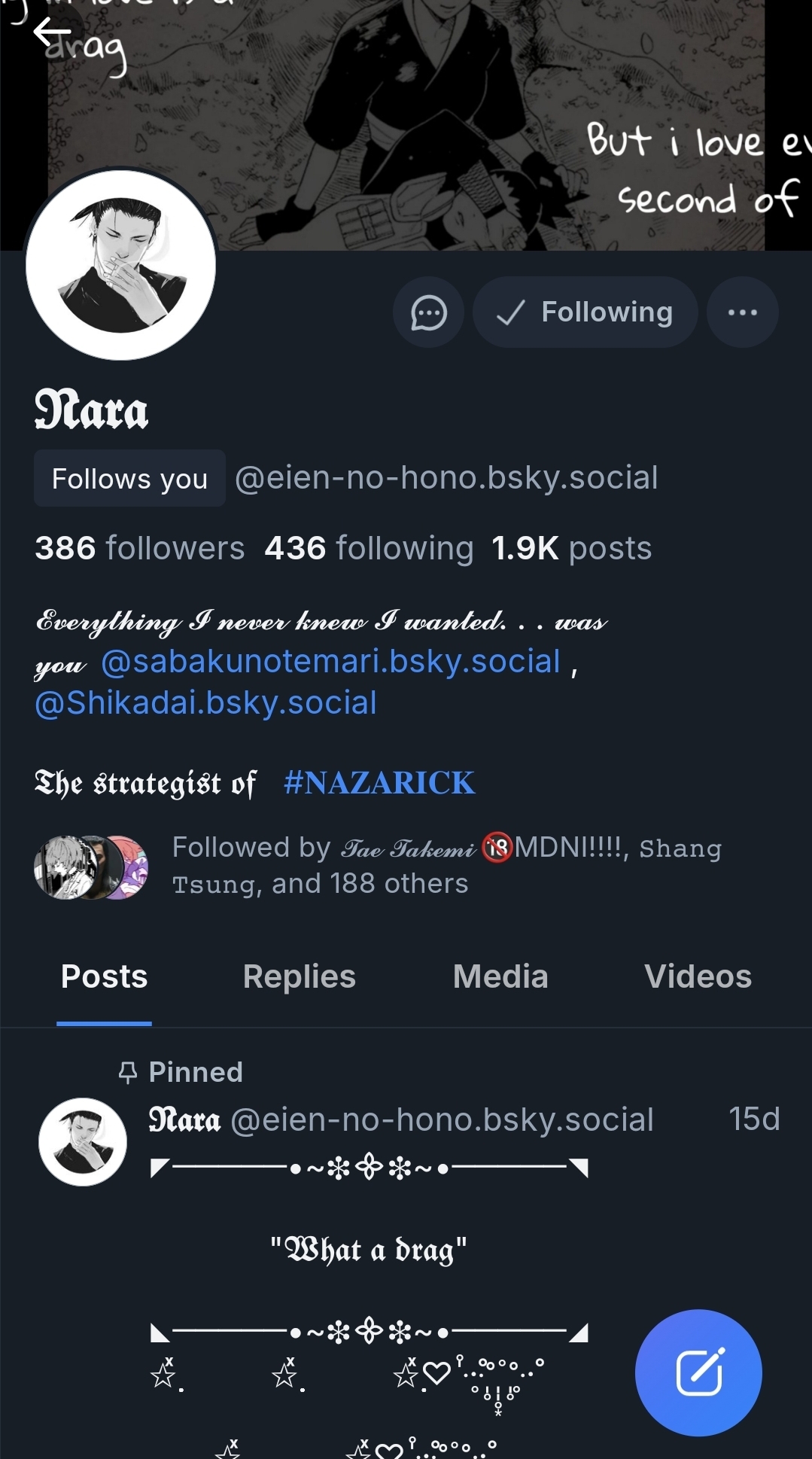Screen dimensions: 812x1459
Task: Open the pinned "What a drag" post
Action: (x=369, y=1250)
